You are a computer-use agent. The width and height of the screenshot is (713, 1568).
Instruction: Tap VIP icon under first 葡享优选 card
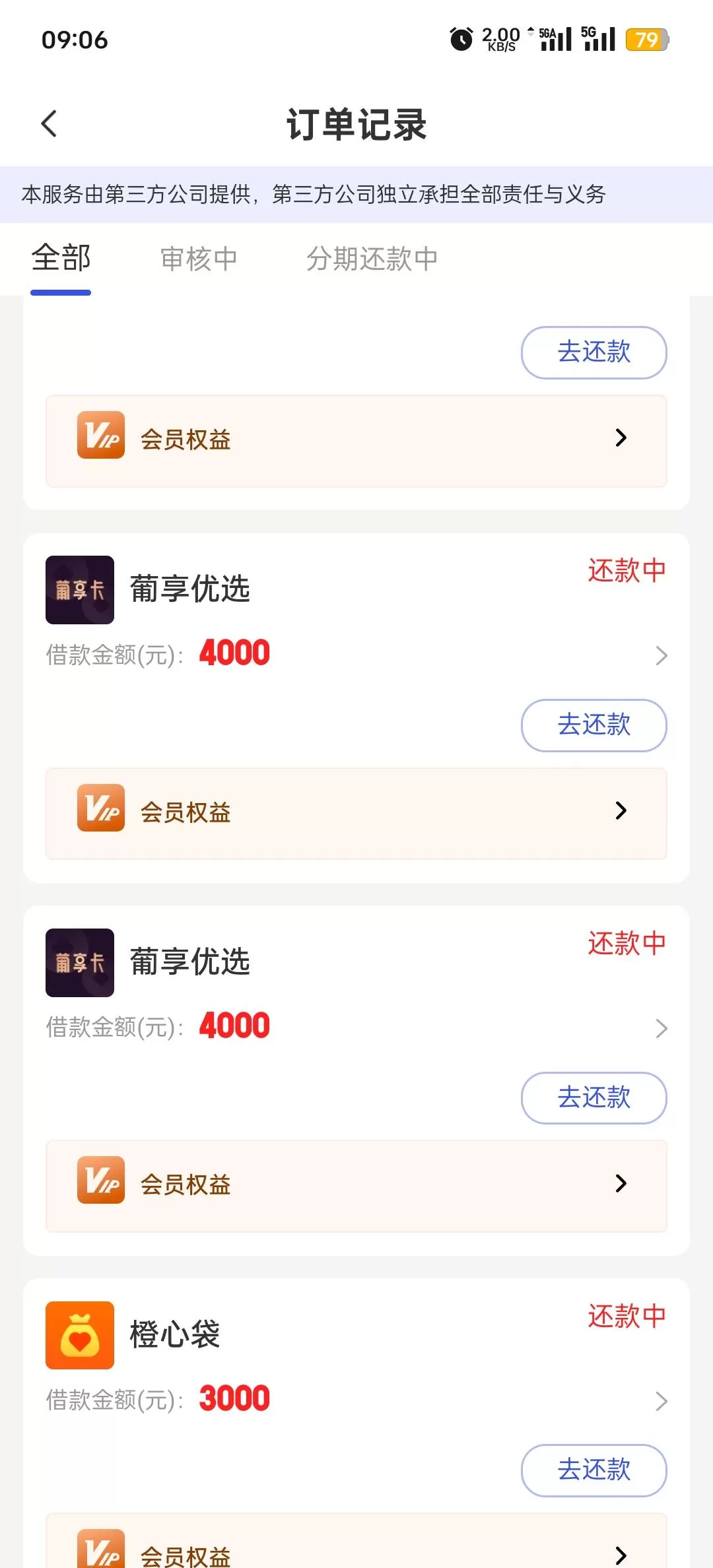[x=100, y=810]
